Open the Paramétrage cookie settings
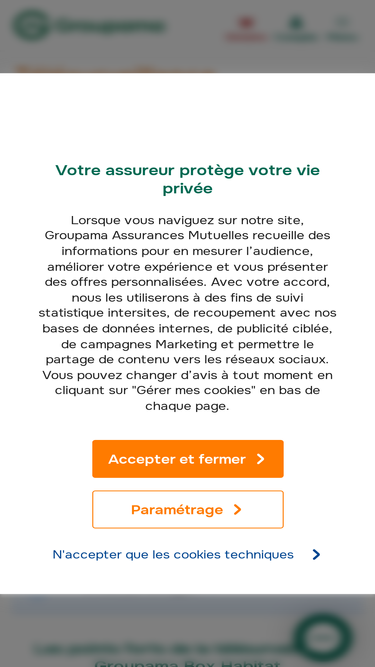This screenshot has height=667, width=375. pyautogui.click(x=188, y=510)
